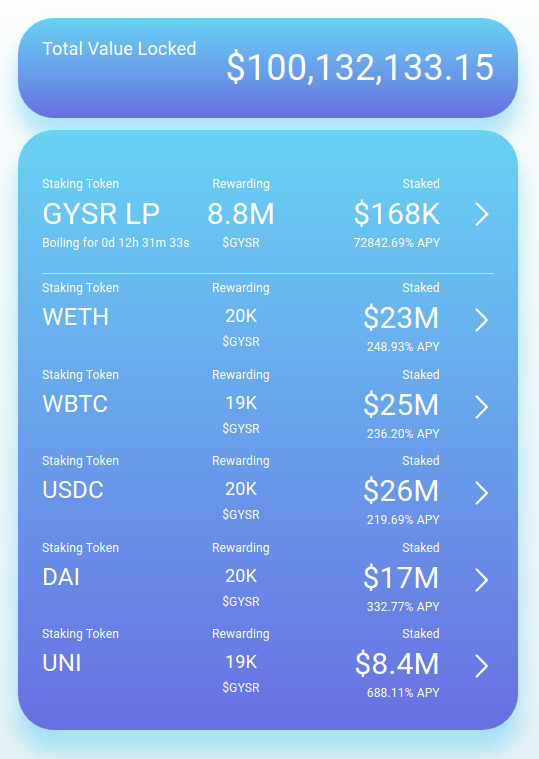The height and width of the screenshot is (759, 539).
Task: Open the DAI staking pool
Action: click(x=268, y=577)
